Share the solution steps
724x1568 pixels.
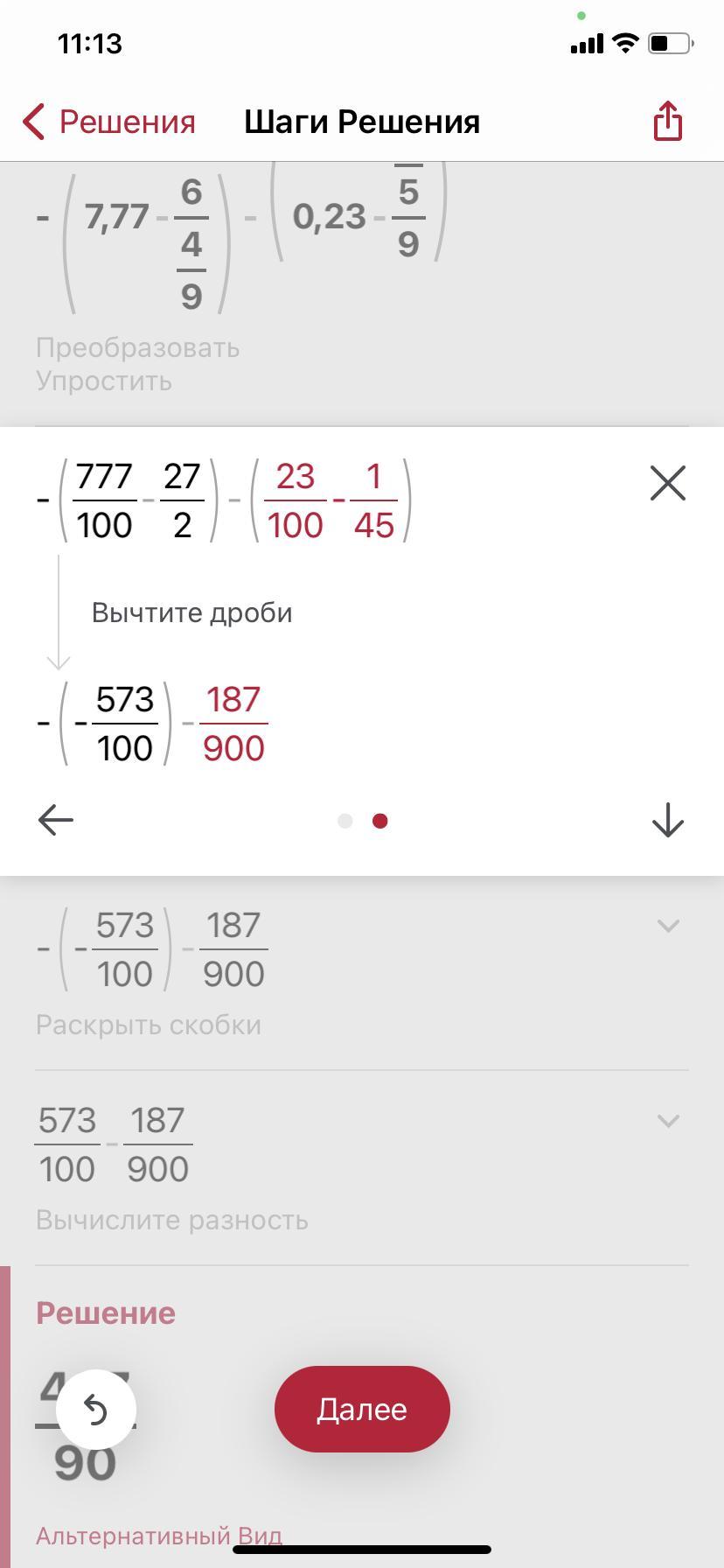667,121
